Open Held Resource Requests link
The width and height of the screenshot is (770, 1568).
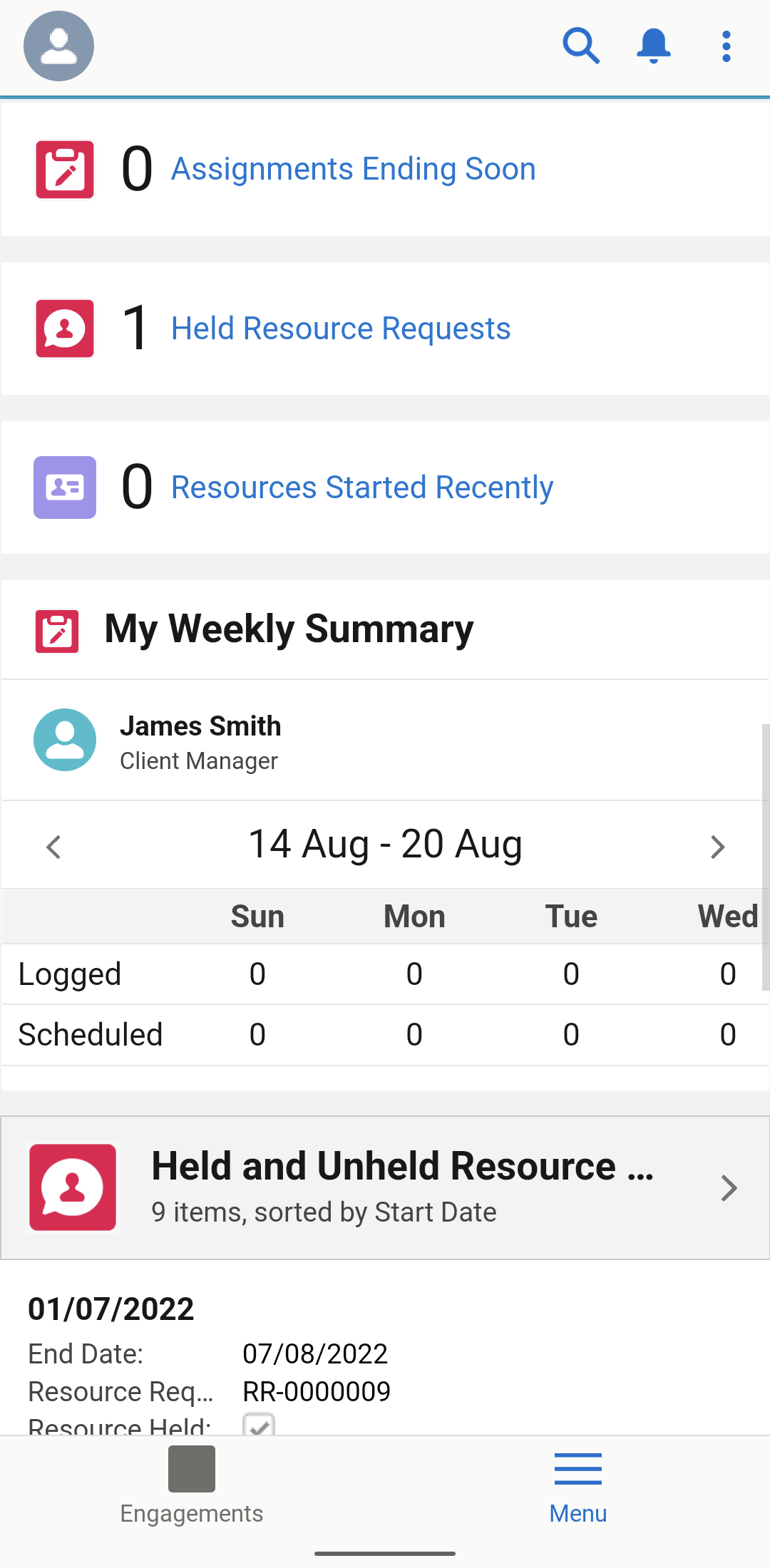(341, 329)
